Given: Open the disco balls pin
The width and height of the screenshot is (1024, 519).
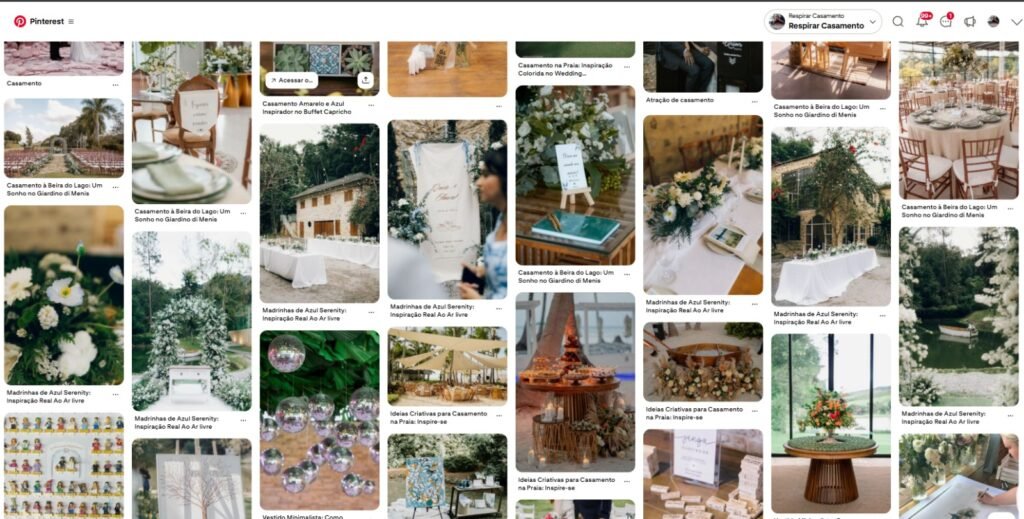Looking at the screenshot, I should coord(319,420).
